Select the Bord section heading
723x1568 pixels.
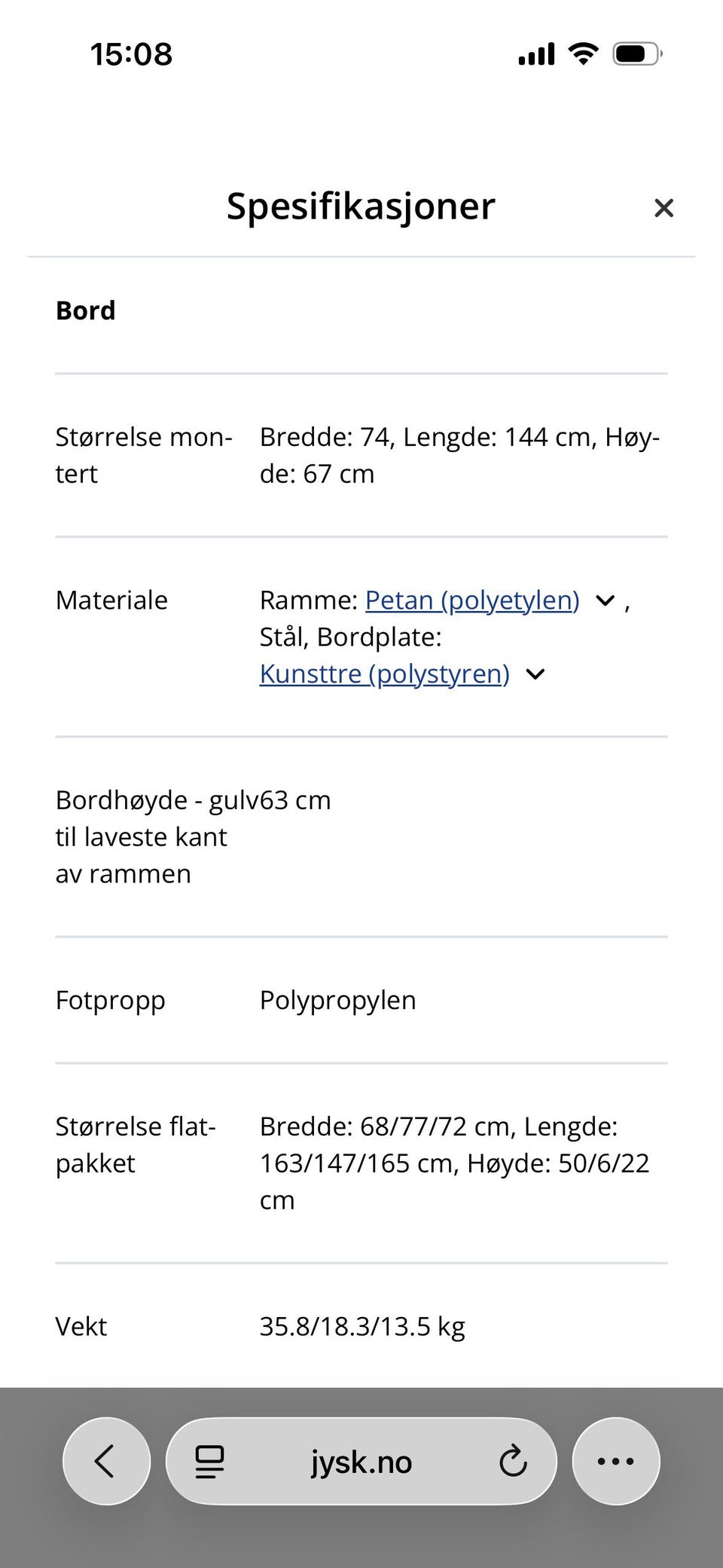click(85, 310)
